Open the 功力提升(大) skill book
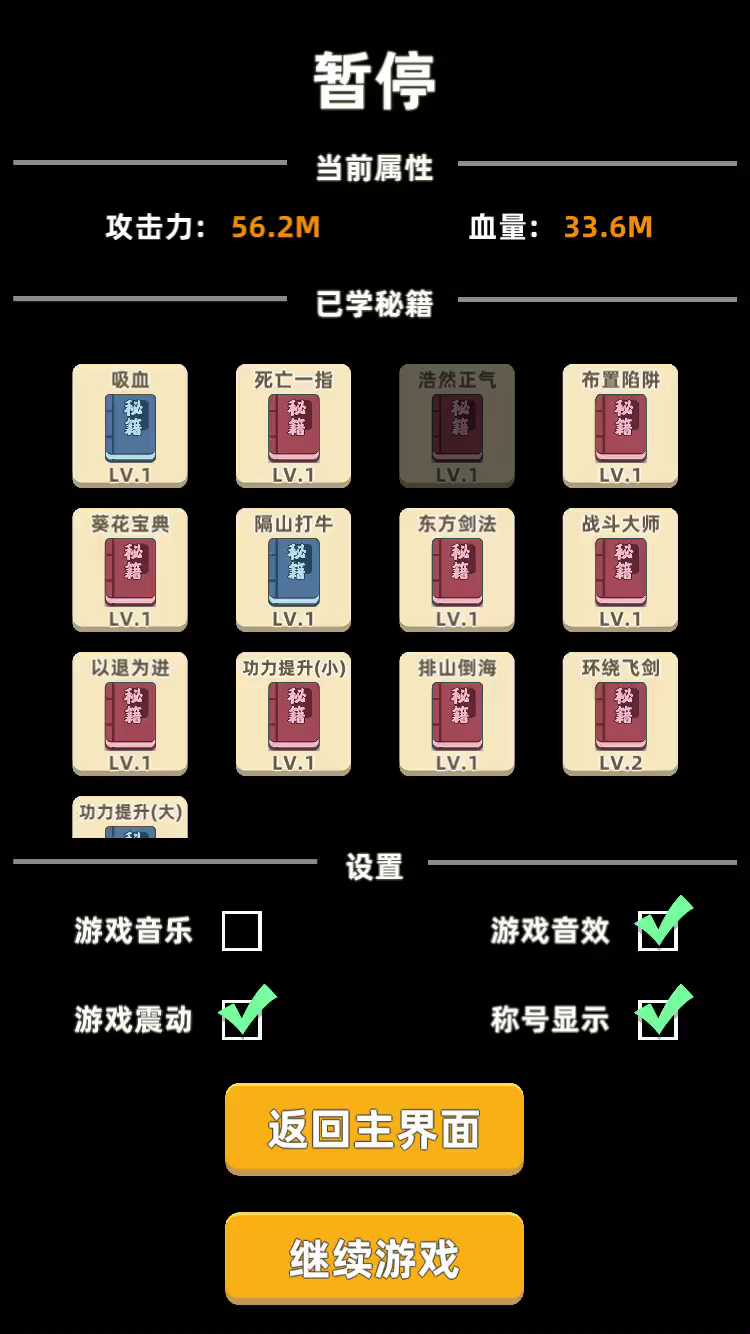This screenshot has height=1334, width=750. coord(130,817)
